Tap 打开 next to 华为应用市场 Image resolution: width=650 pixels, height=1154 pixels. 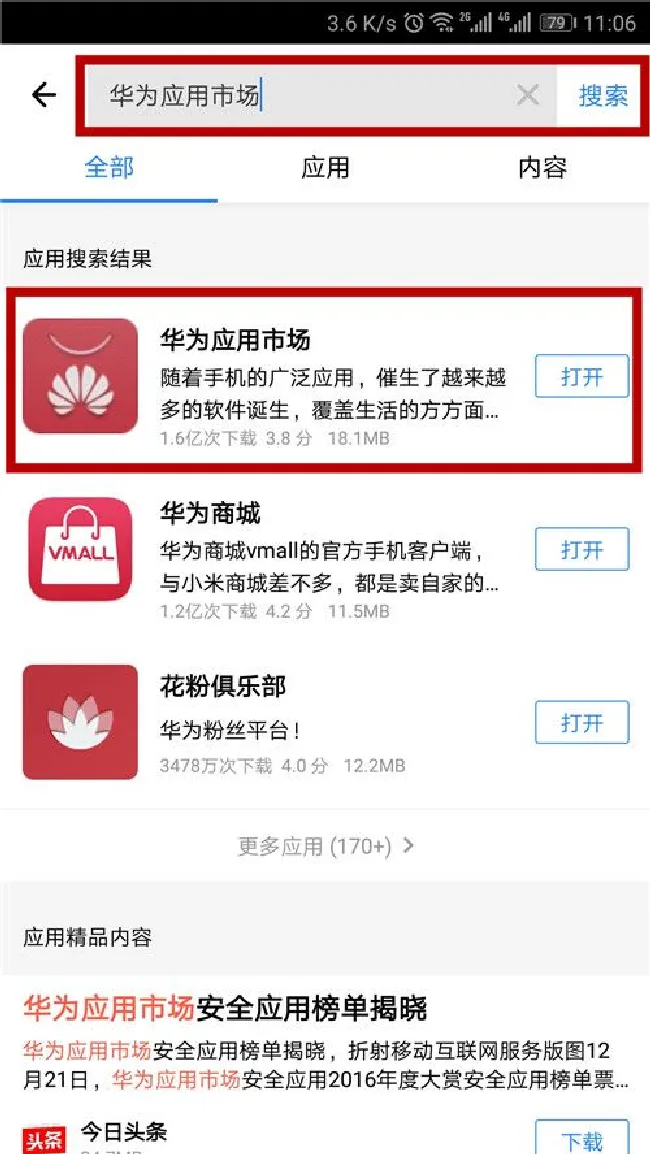click(x=582, y=376)
